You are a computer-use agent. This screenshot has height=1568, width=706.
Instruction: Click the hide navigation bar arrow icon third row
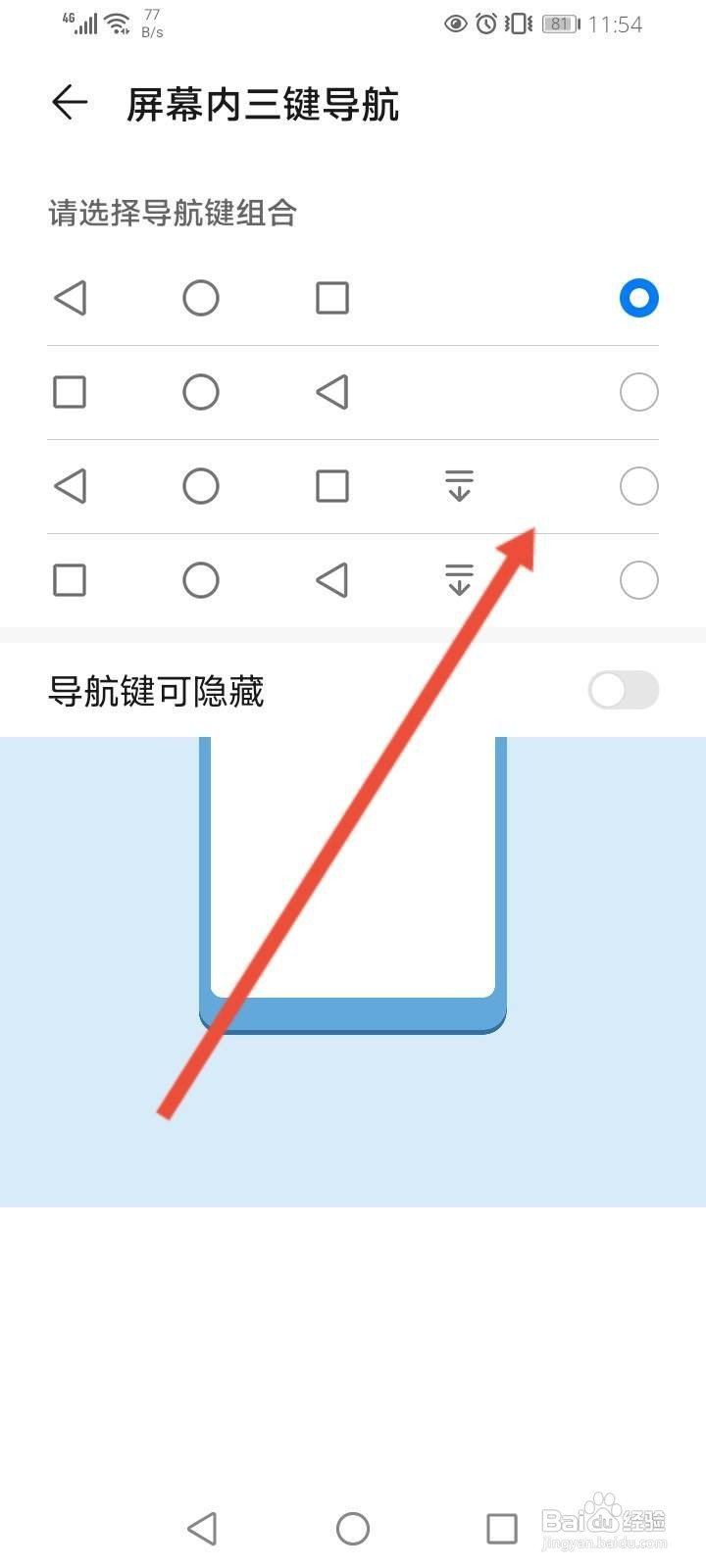pos(460,486)
